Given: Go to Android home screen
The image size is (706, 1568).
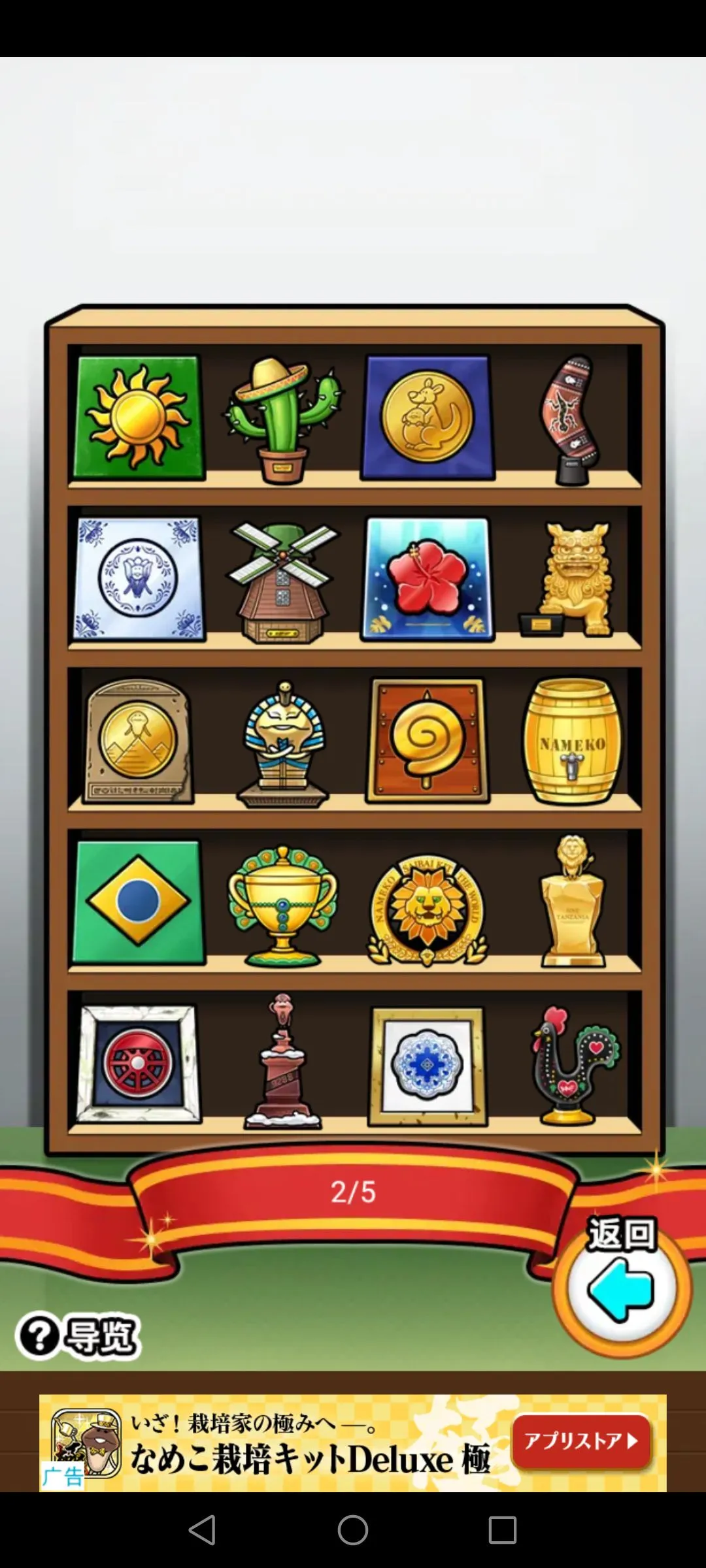Looking at the screenshot, I should [353, 1530].
